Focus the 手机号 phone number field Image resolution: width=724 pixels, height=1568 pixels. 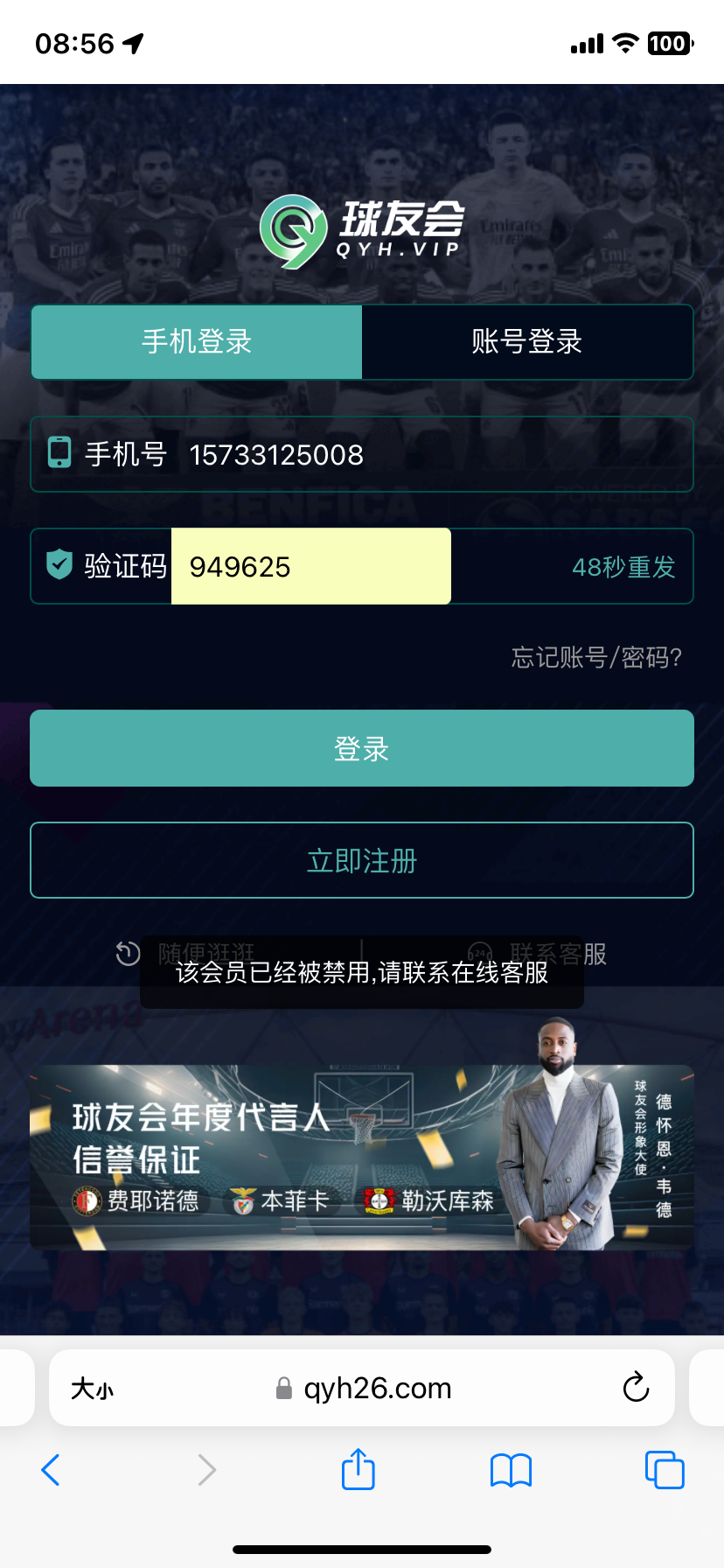coord(420,455)
